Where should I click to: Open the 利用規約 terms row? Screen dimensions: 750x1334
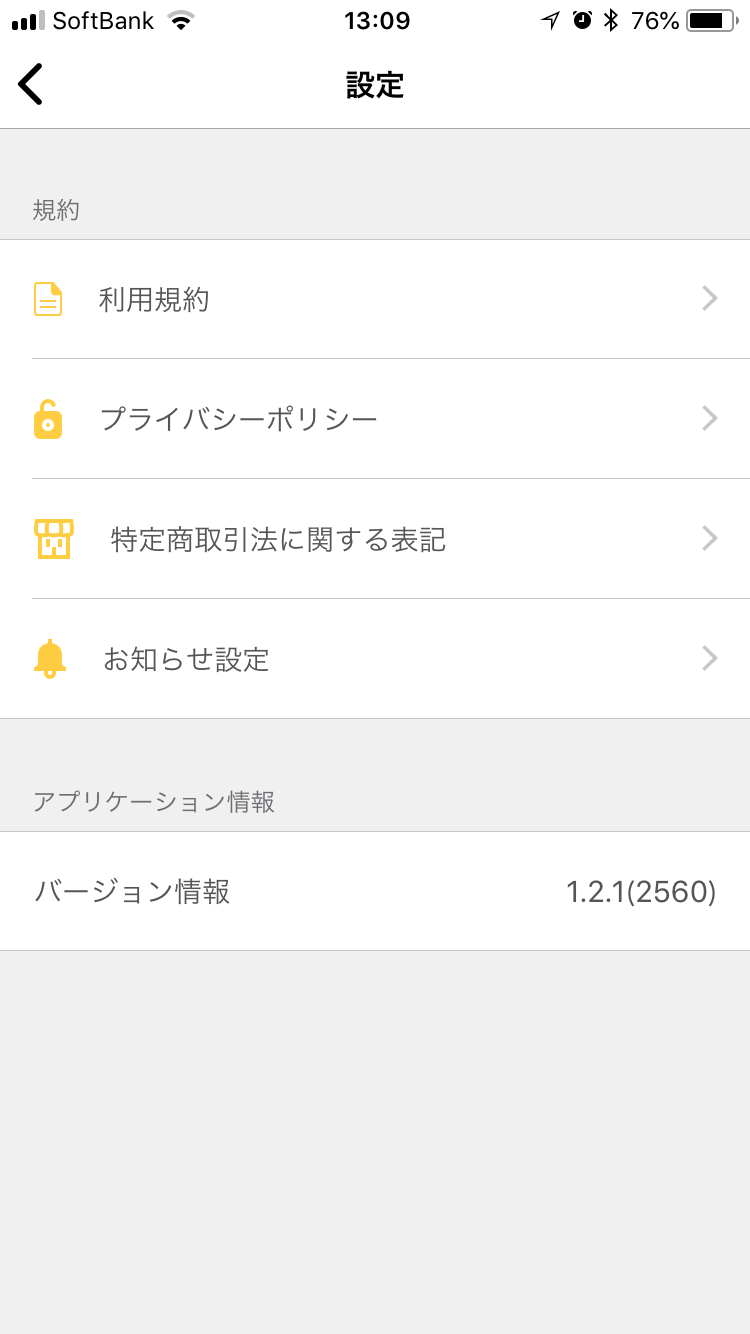tap(375, 299)
